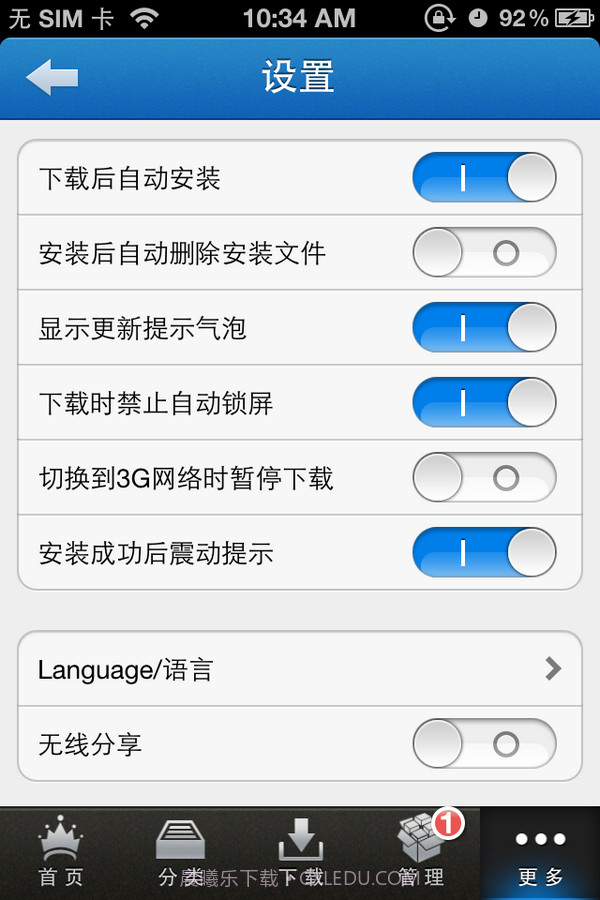Screen dimensions: 600x900
Task: Turn off 下载时禁止自动锁屏 switch
Action: tap(484, 403)
